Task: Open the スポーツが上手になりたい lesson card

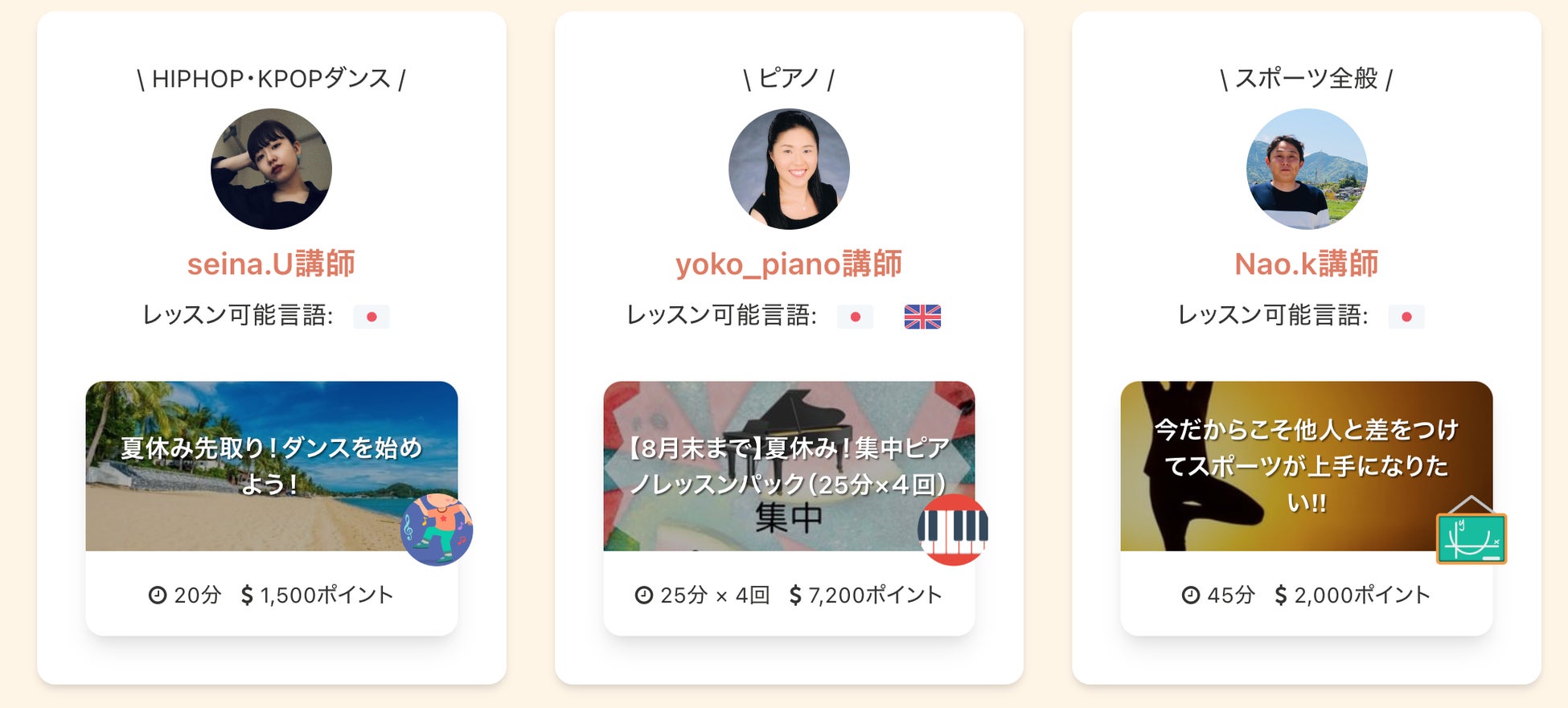Action: click(x=1306, y=466)
